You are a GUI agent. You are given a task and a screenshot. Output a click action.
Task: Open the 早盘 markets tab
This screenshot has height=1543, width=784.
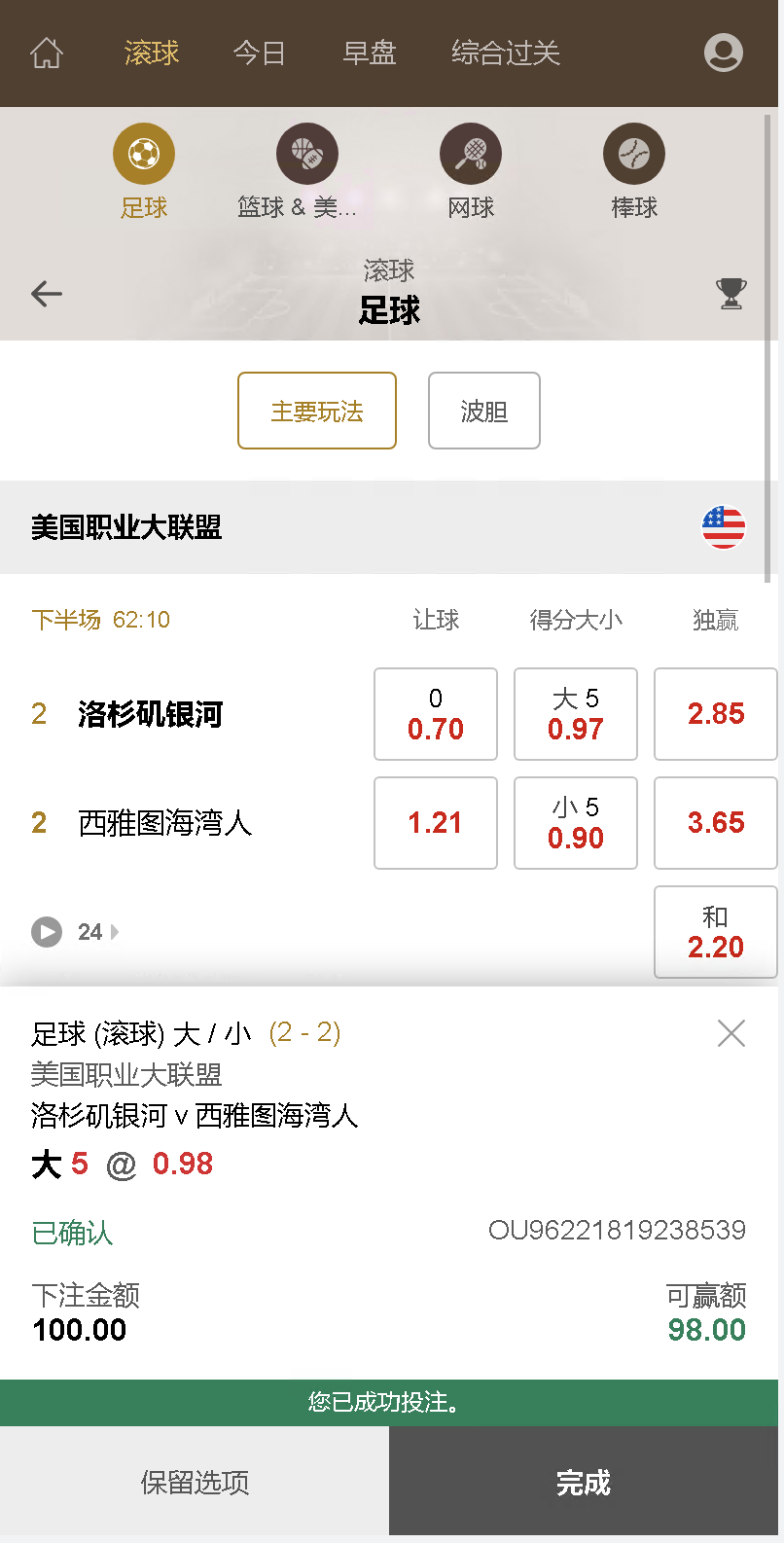point(368,54)
